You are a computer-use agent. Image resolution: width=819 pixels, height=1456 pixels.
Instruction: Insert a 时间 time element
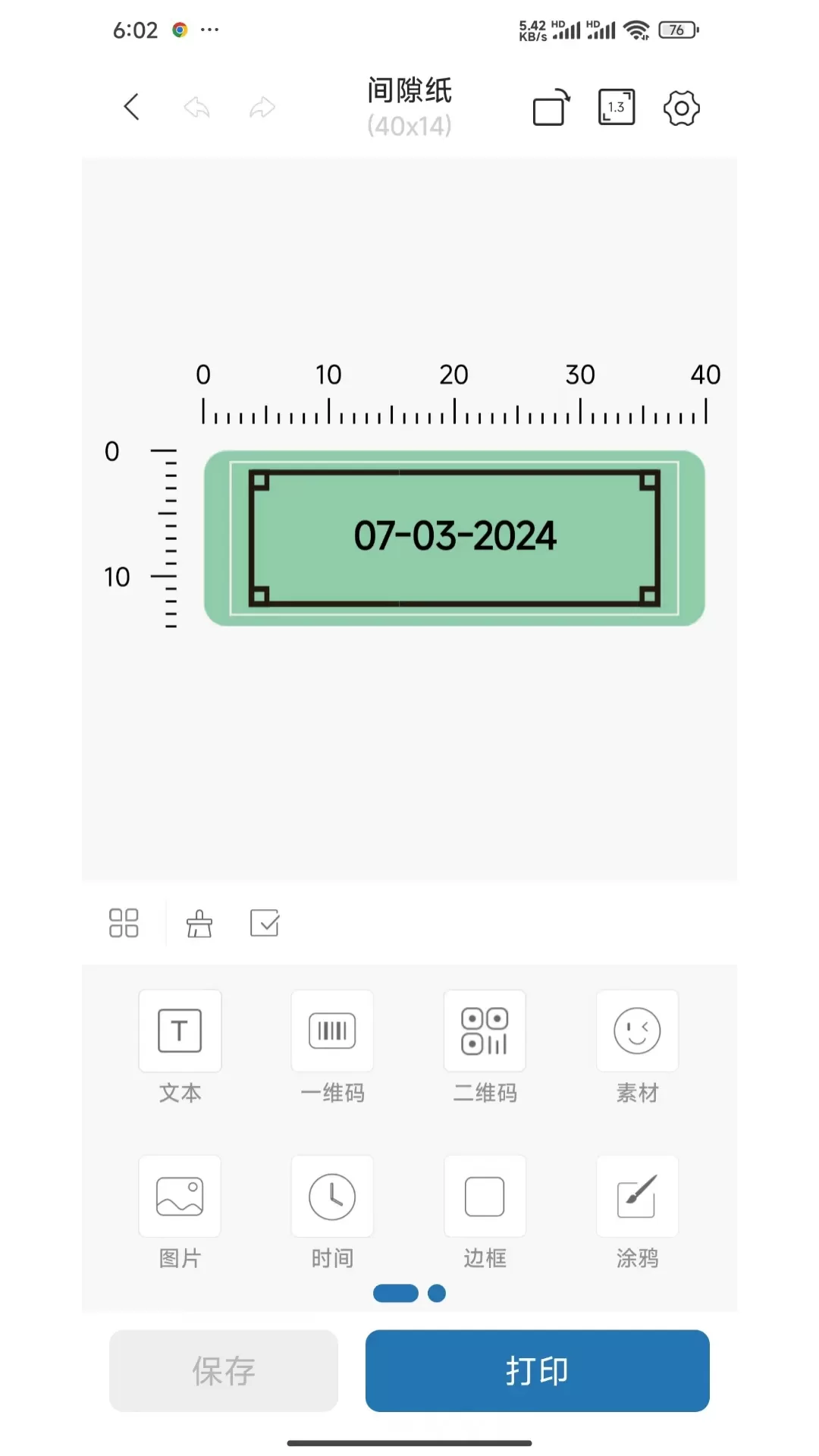332,1213
